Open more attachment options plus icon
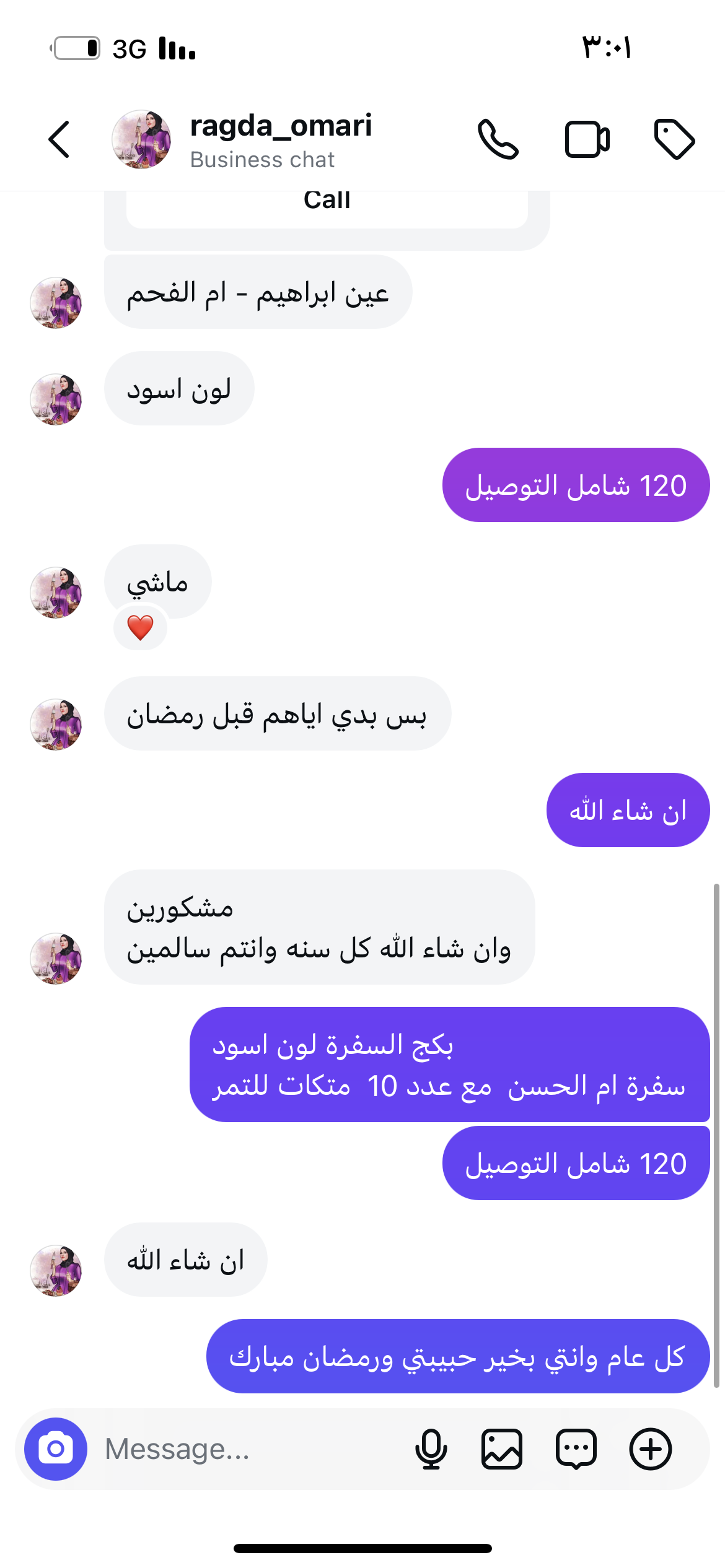This screenshot has width=725, height=1568. tap(650, 1448)
